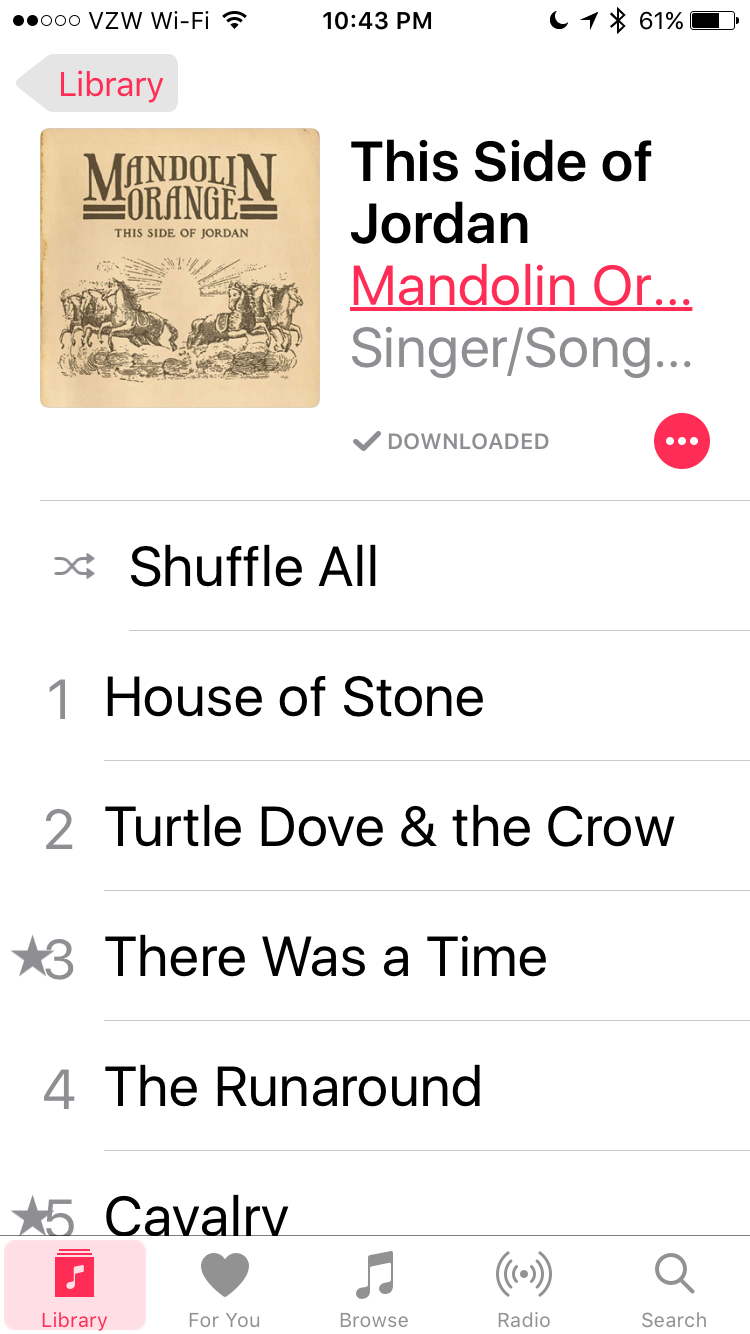
Task: Play House of Stone
Action: (x=294, y=697)
